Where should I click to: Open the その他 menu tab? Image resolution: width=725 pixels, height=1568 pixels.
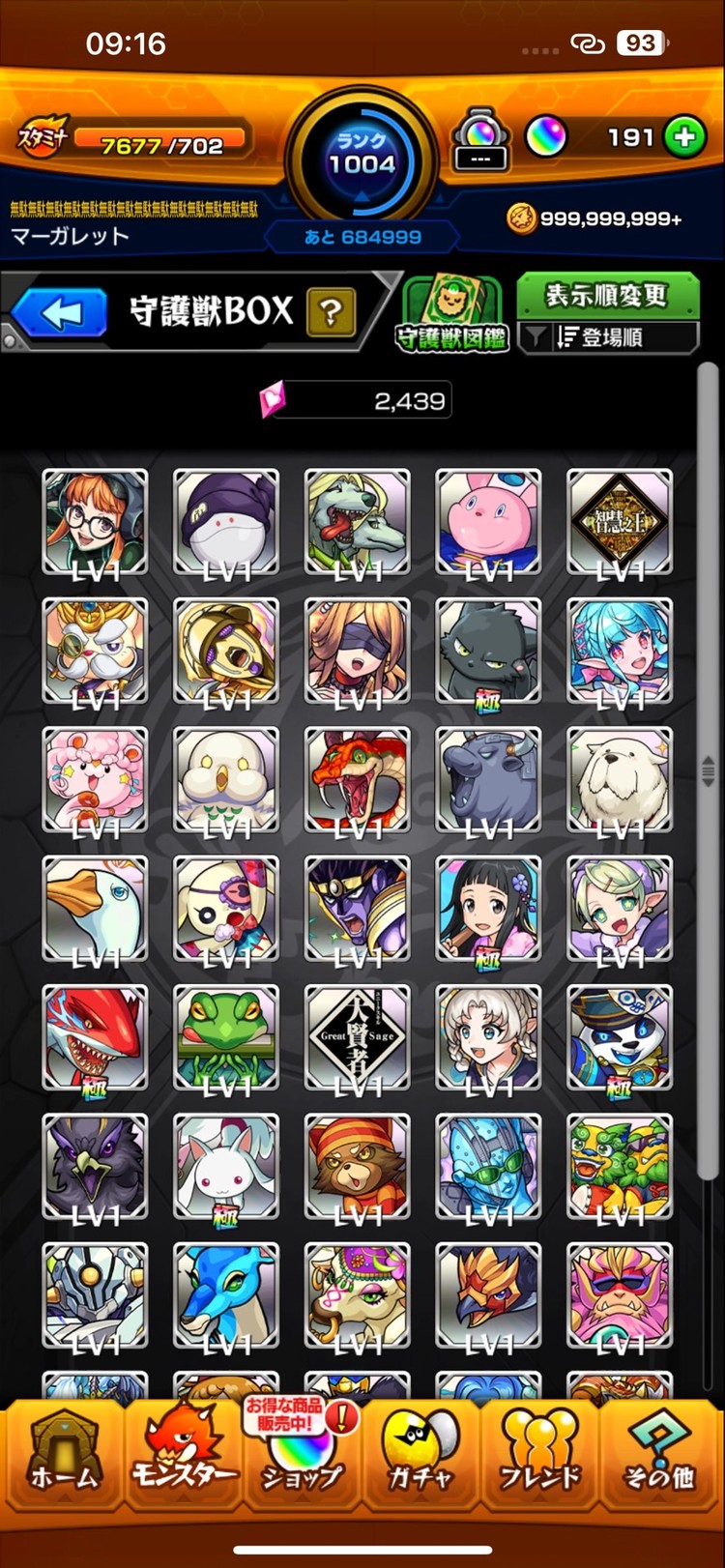coord(659,1450)
